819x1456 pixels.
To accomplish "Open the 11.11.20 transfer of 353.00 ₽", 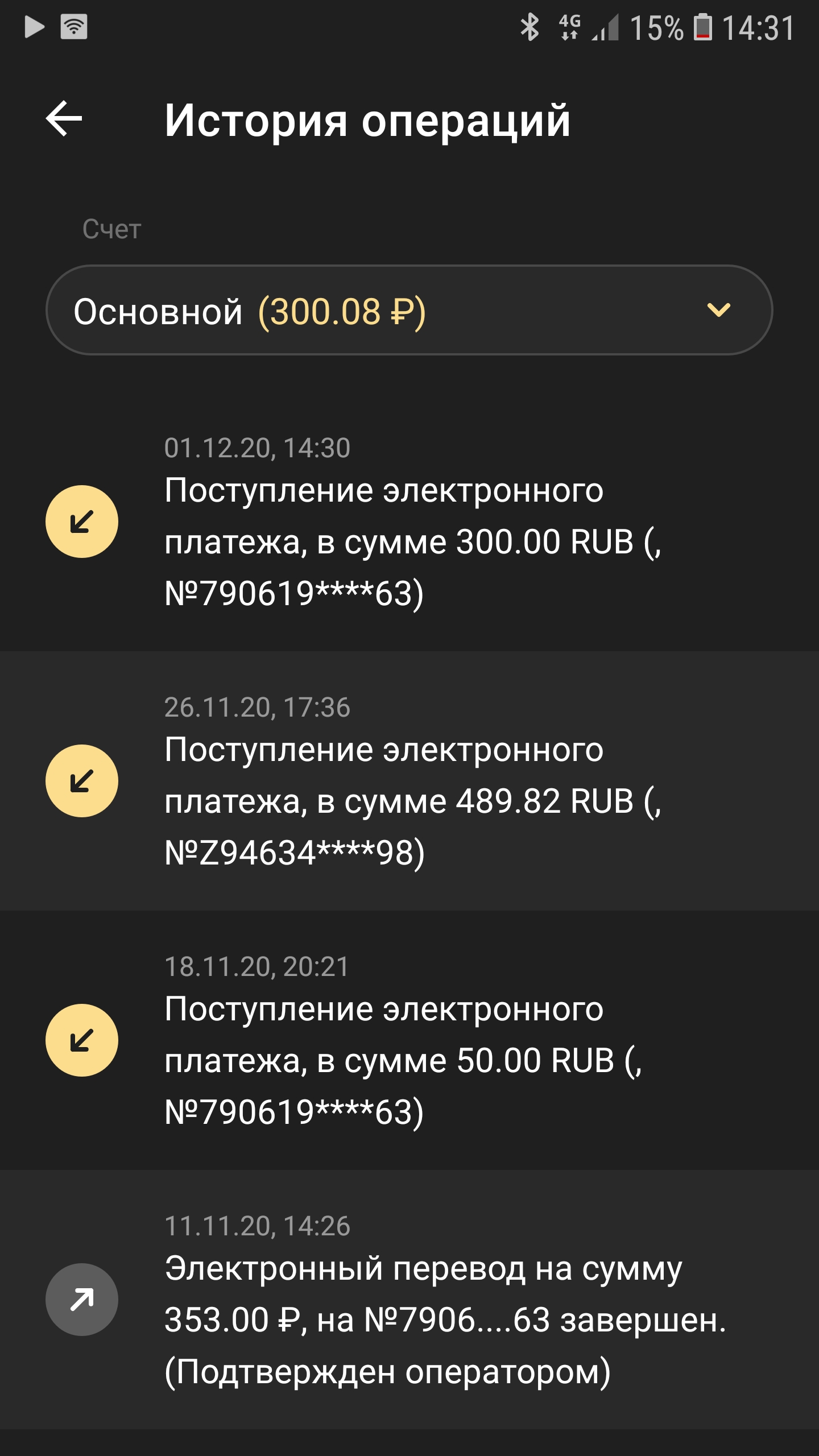I will tap(409, 1300).
